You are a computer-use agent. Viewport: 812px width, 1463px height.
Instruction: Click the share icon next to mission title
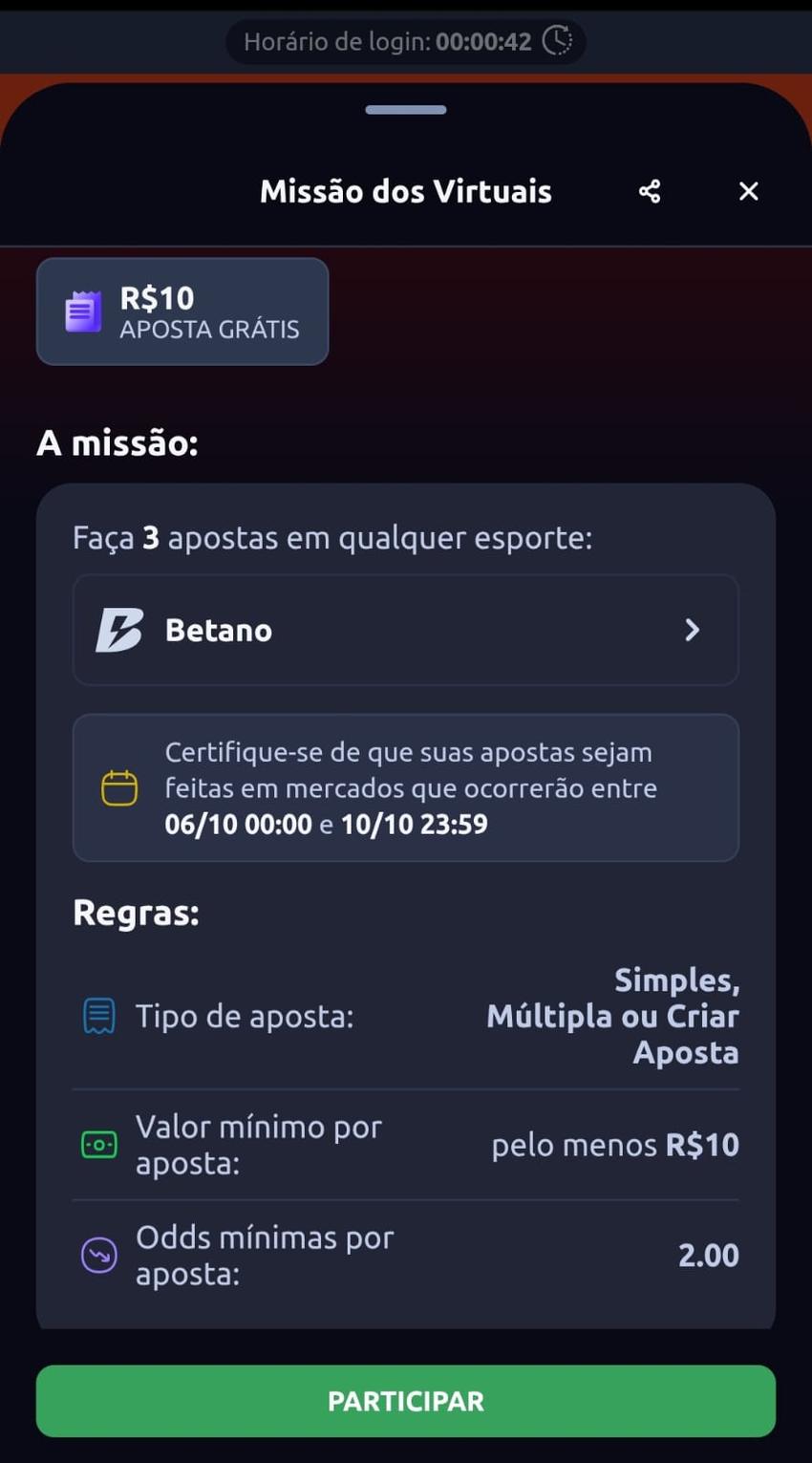[x=649, y=191]
